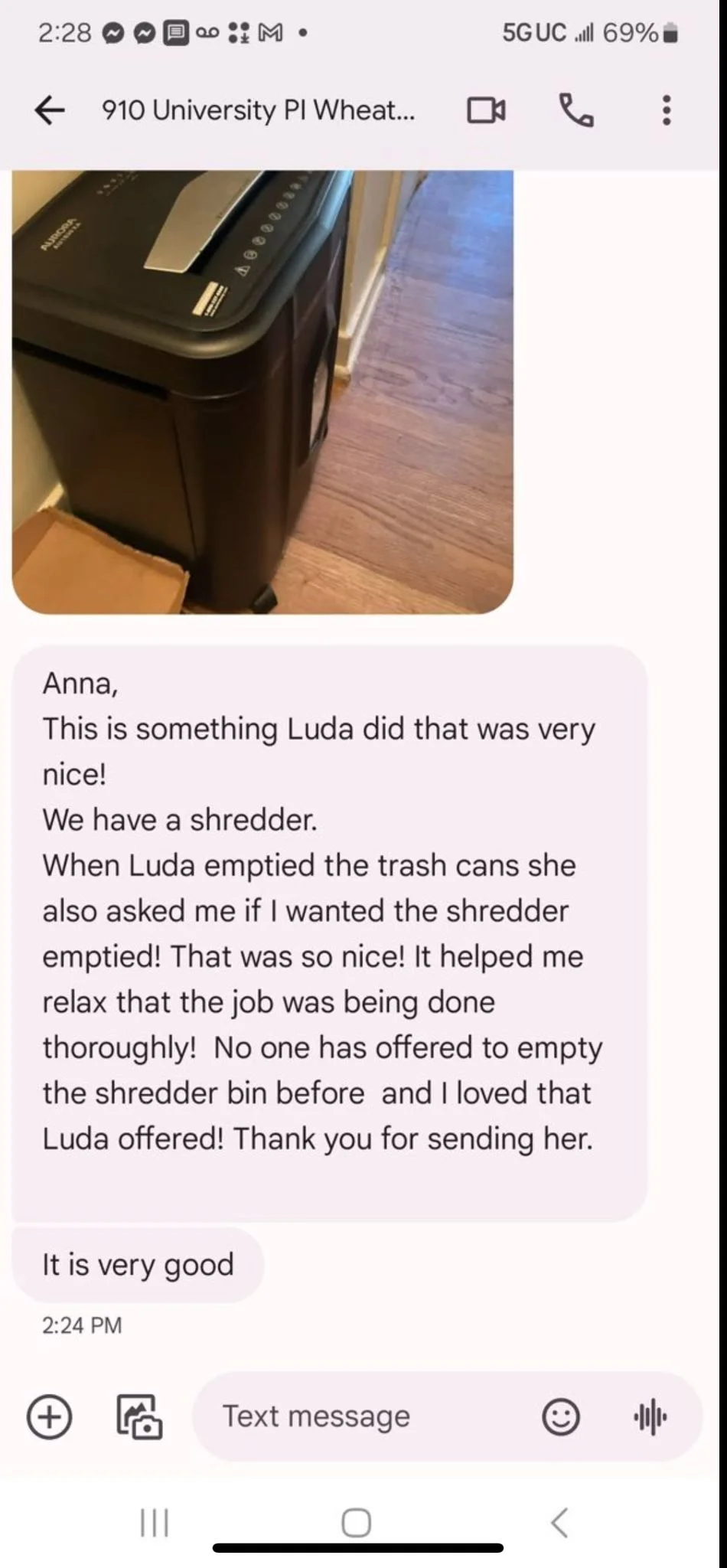Screen dimensions: 727x1568
Task: Open the emoji picker
Action: (561, 1417)
